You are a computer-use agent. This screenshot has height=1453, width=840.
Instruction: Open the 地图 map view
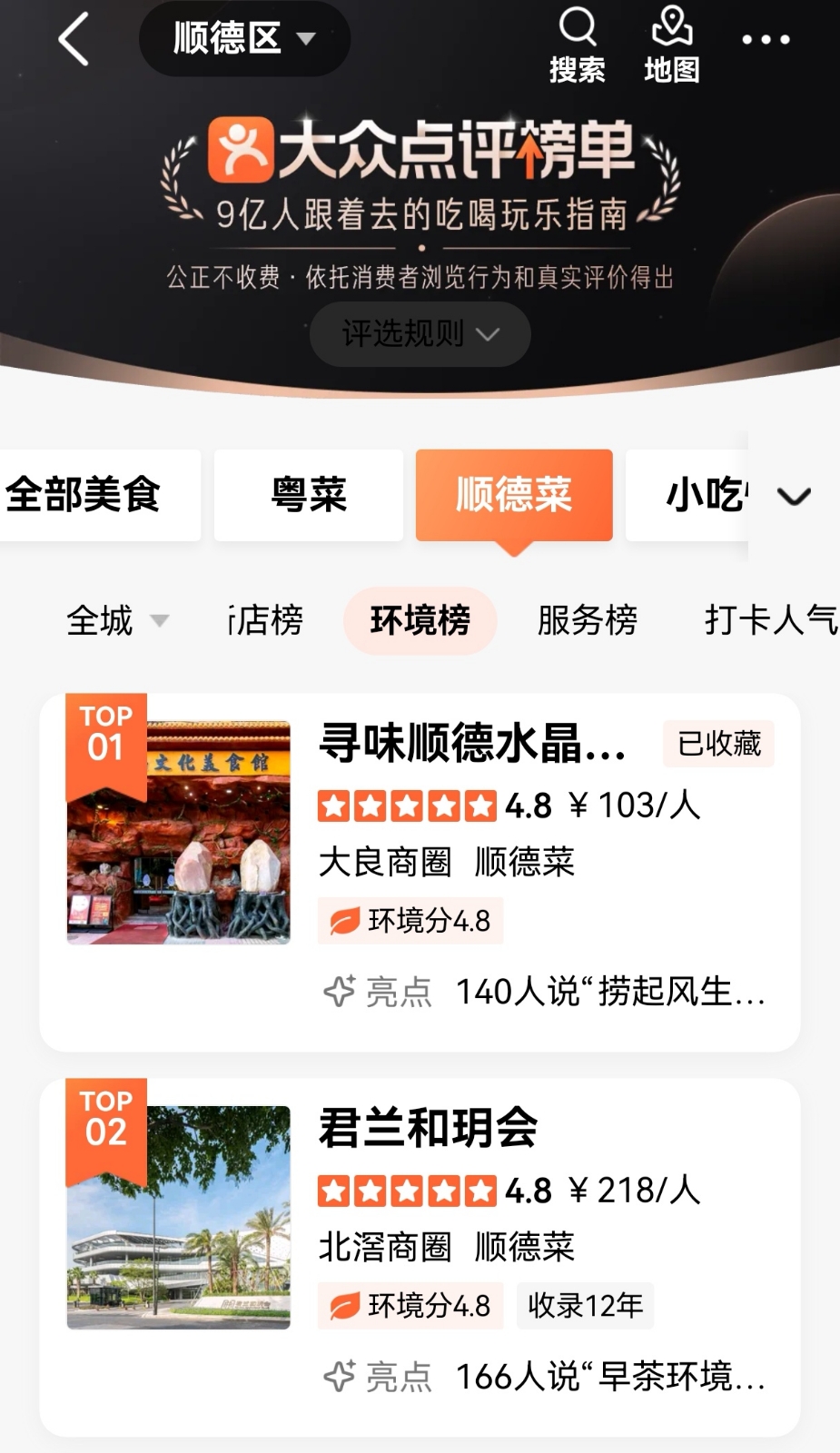click(671, 45)
